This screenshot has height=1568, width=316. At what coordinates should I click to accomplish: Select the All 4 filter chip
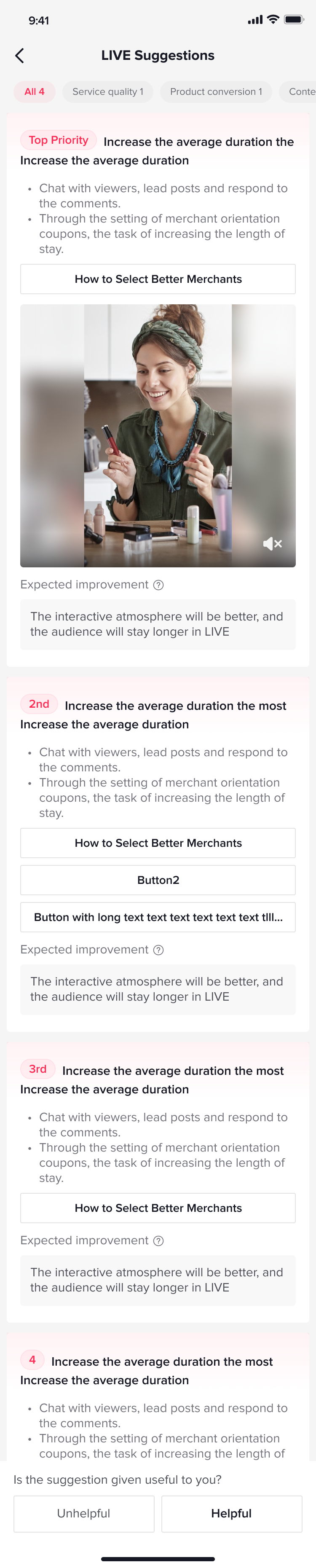pos(34,91)
